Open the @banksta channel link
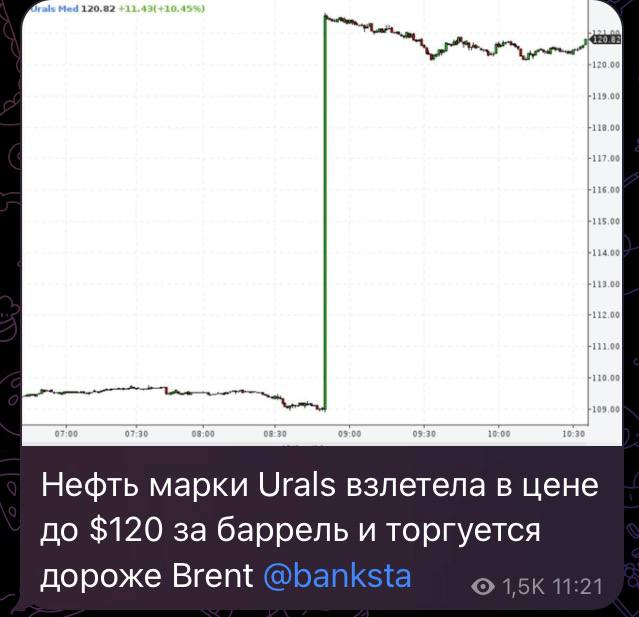Image resolution: width=639 pixels, height=617 pixels. [337, 575]
